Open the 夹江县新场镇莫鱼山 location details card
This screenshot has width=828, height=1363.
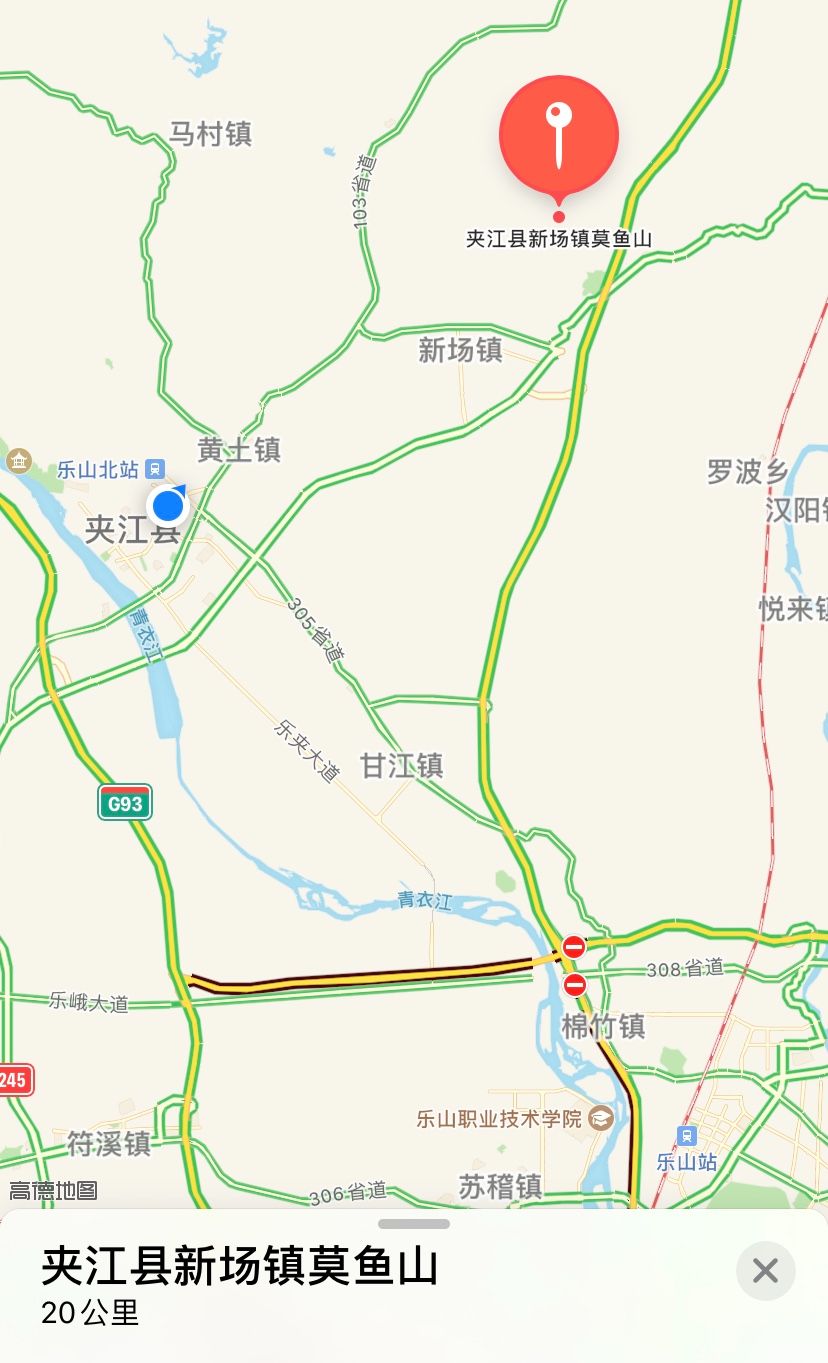240,1267
